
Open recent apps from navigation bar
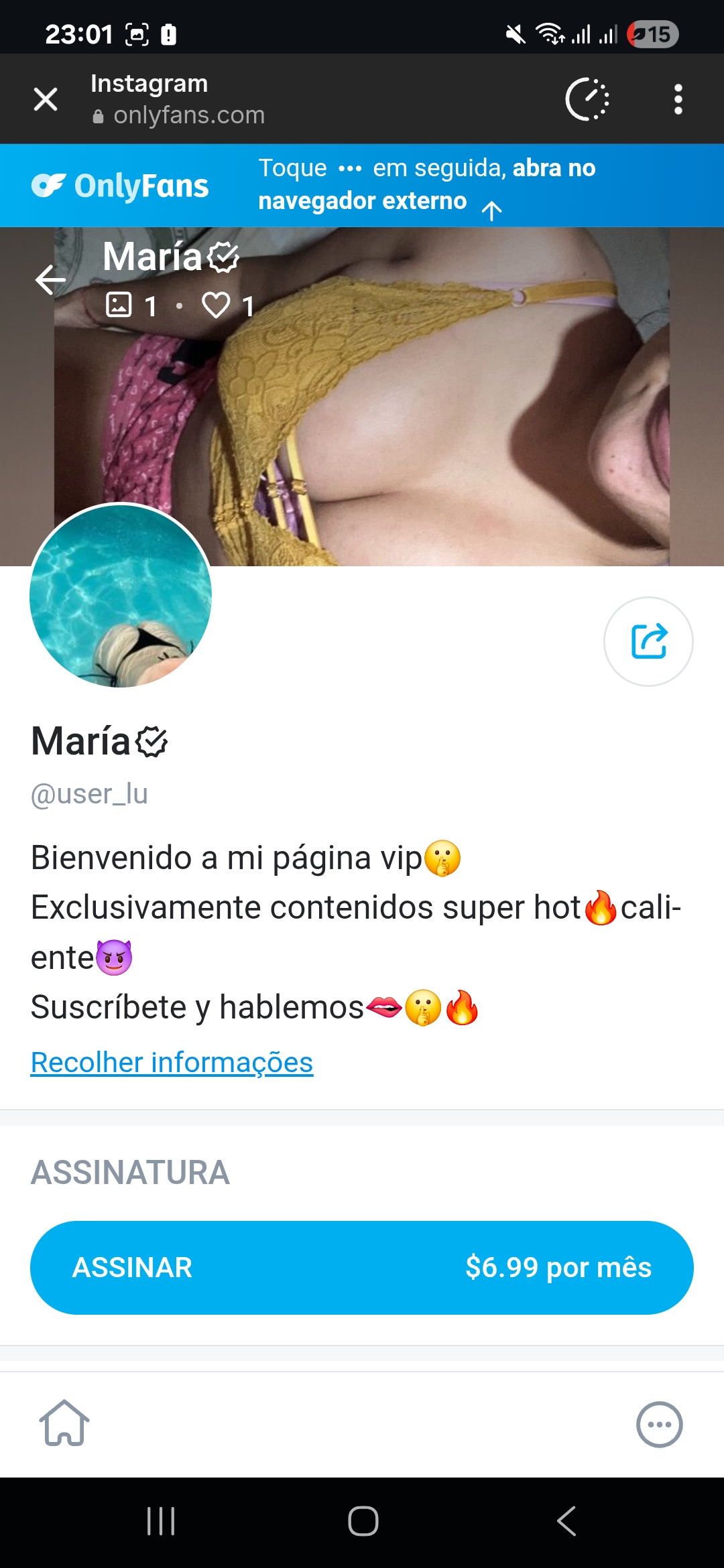pos(161,1520)
